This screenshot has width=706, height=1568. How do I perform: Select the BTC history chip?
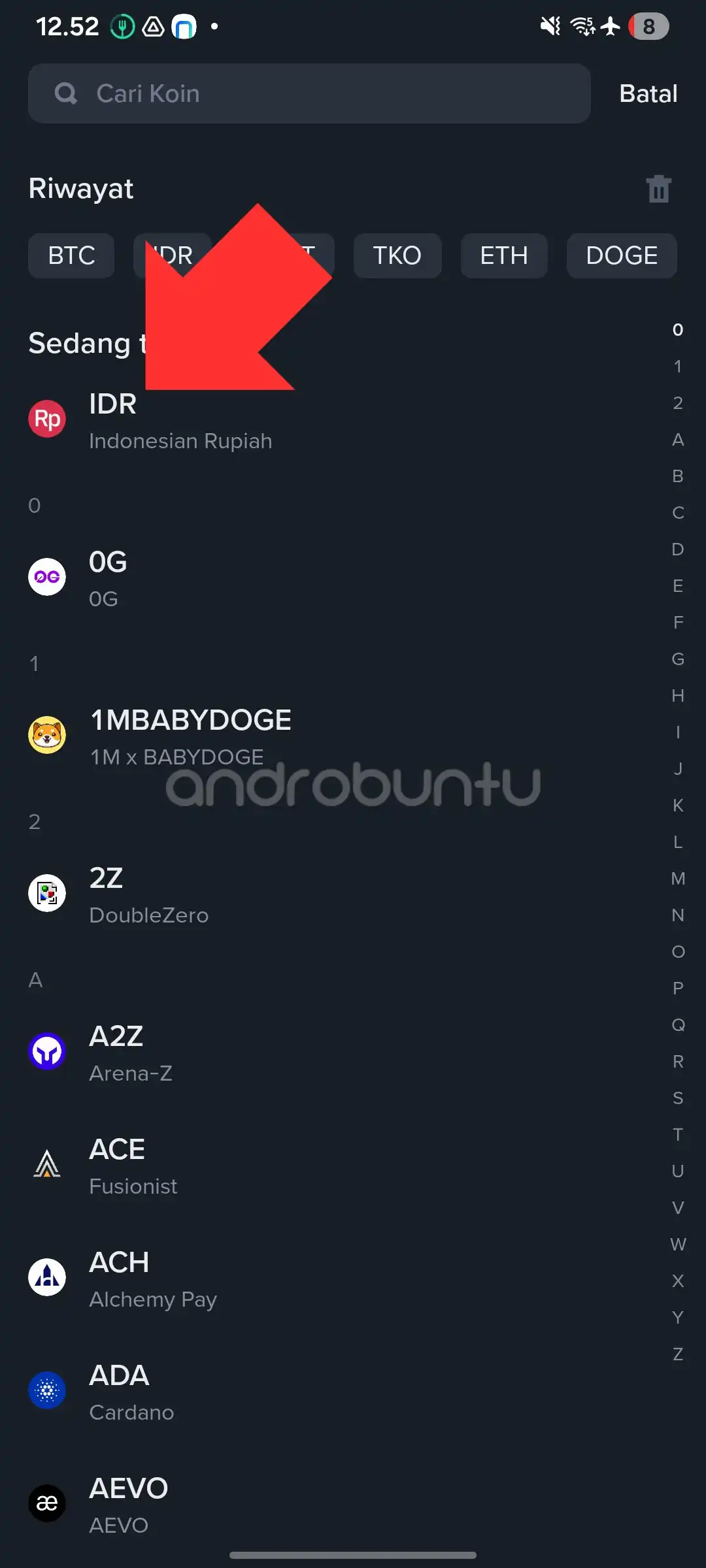[x=71, y=255]
